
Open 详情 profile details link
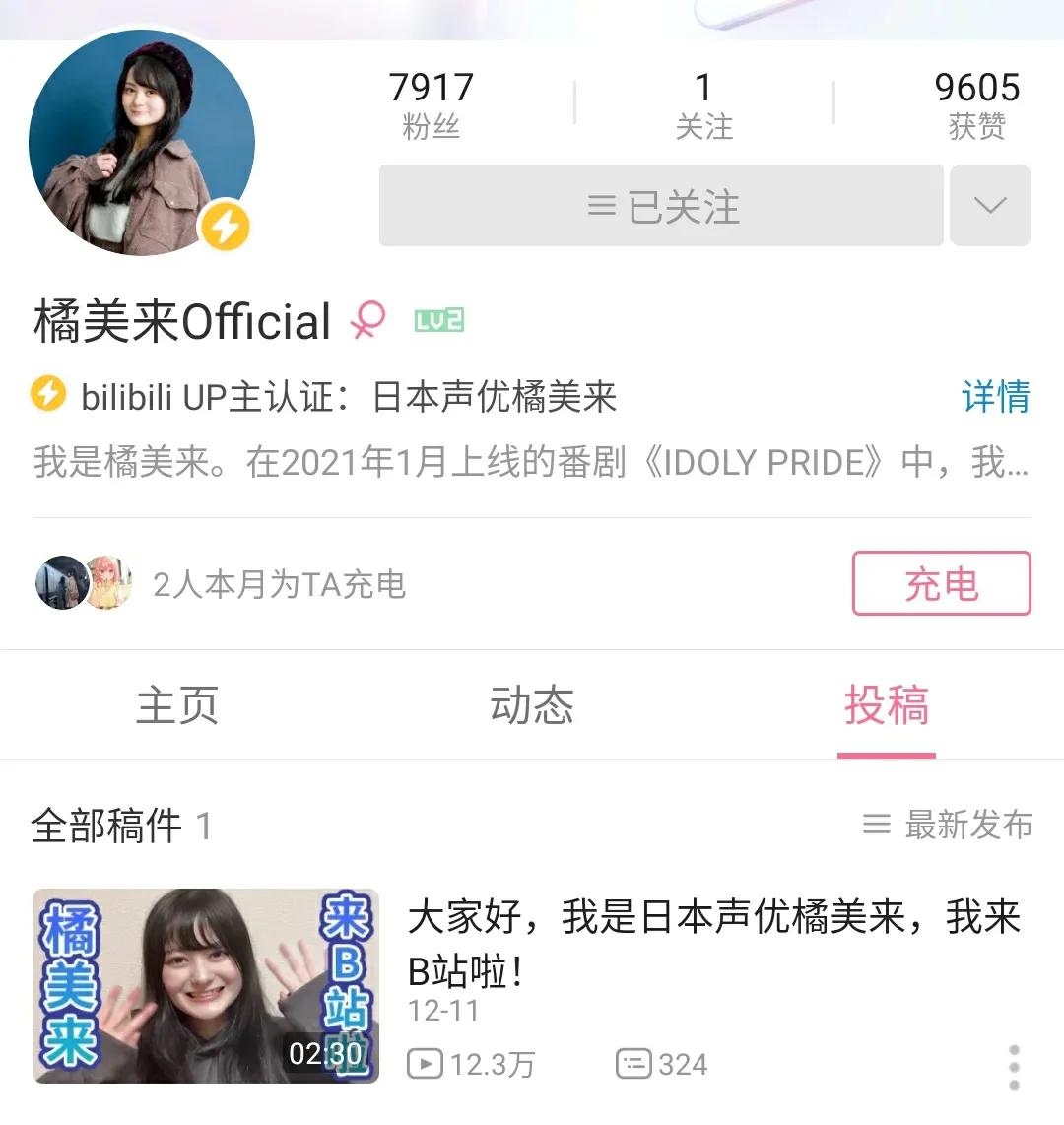[995, 397]
